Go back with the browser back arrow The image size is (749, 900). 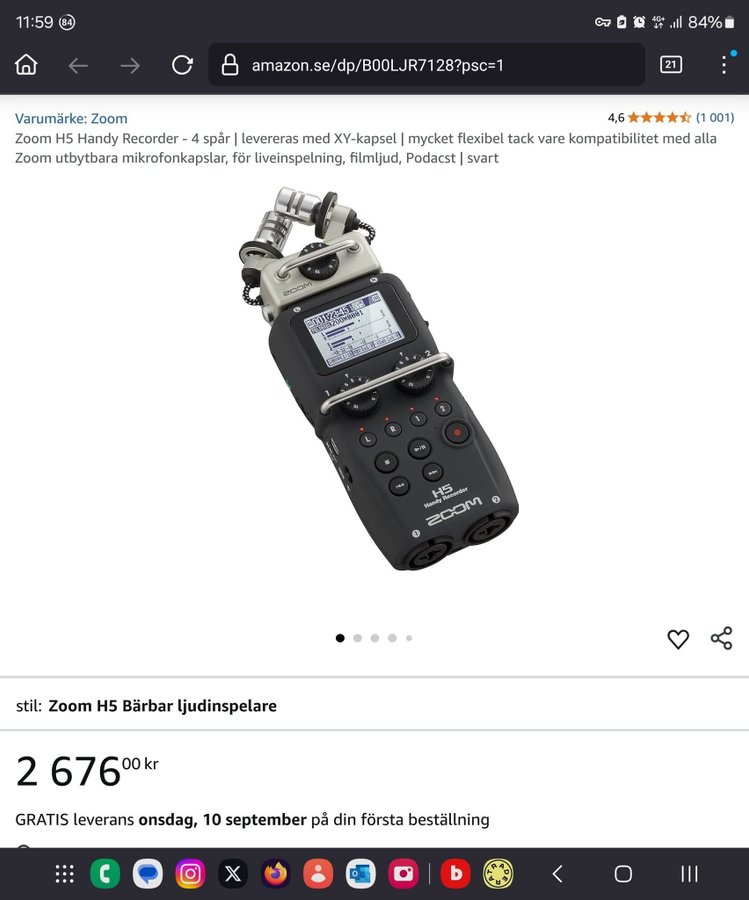(x=78, y=65)
